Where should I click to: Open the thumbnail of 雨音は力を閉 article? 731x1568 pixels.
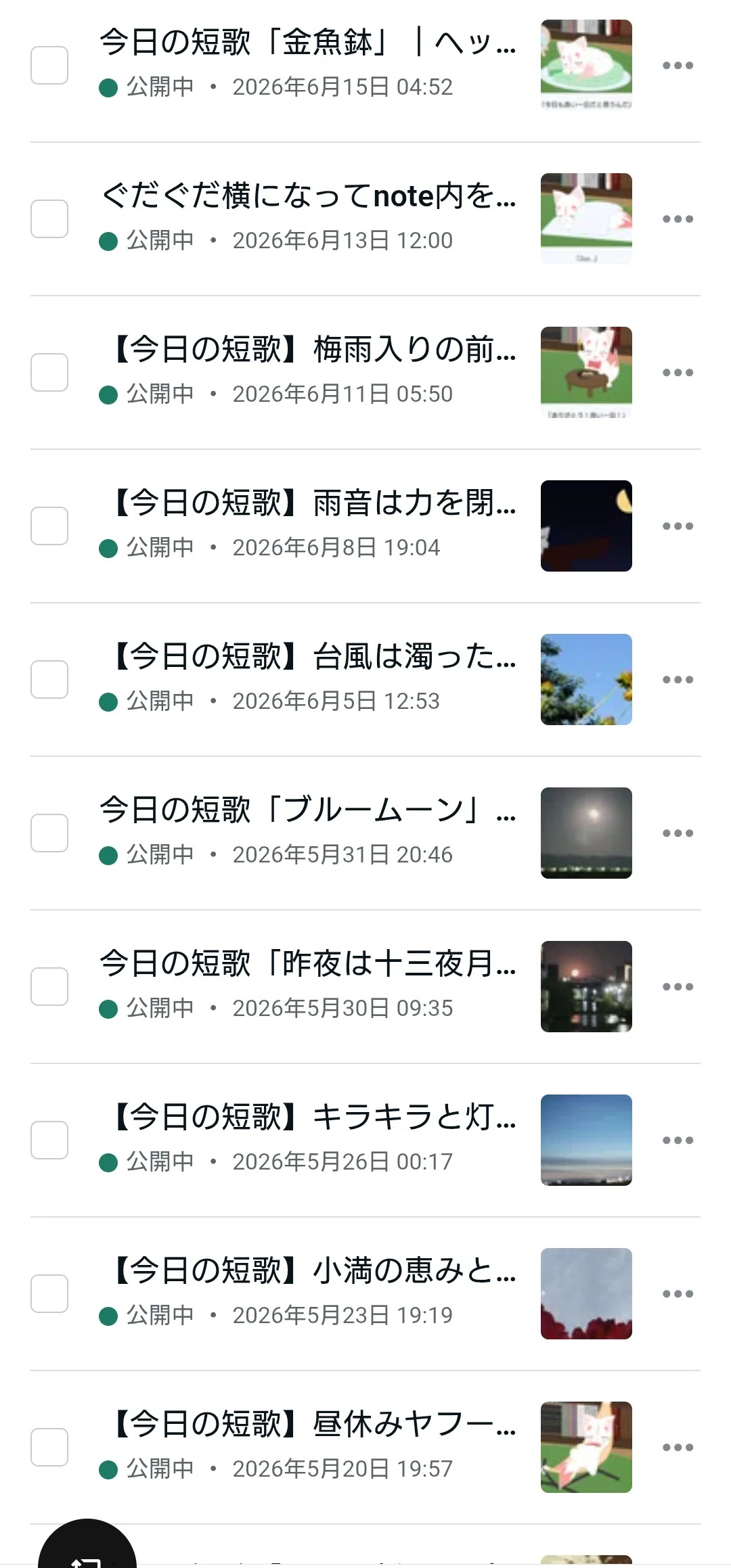tap(586, 526)
